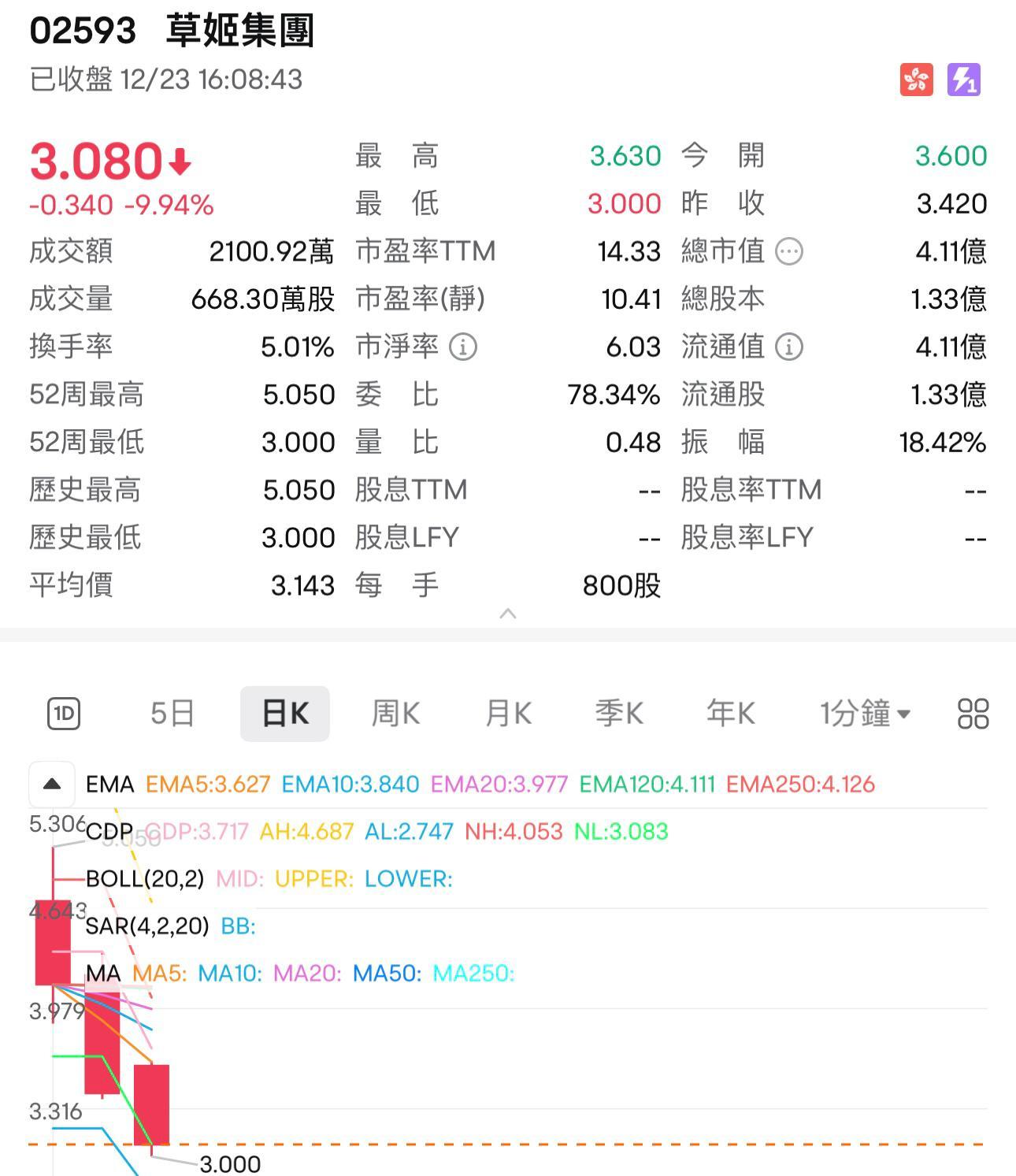Select the 5日 chart view
Viewport: 1016px width, 1176px height.
(x=172, y=714)
